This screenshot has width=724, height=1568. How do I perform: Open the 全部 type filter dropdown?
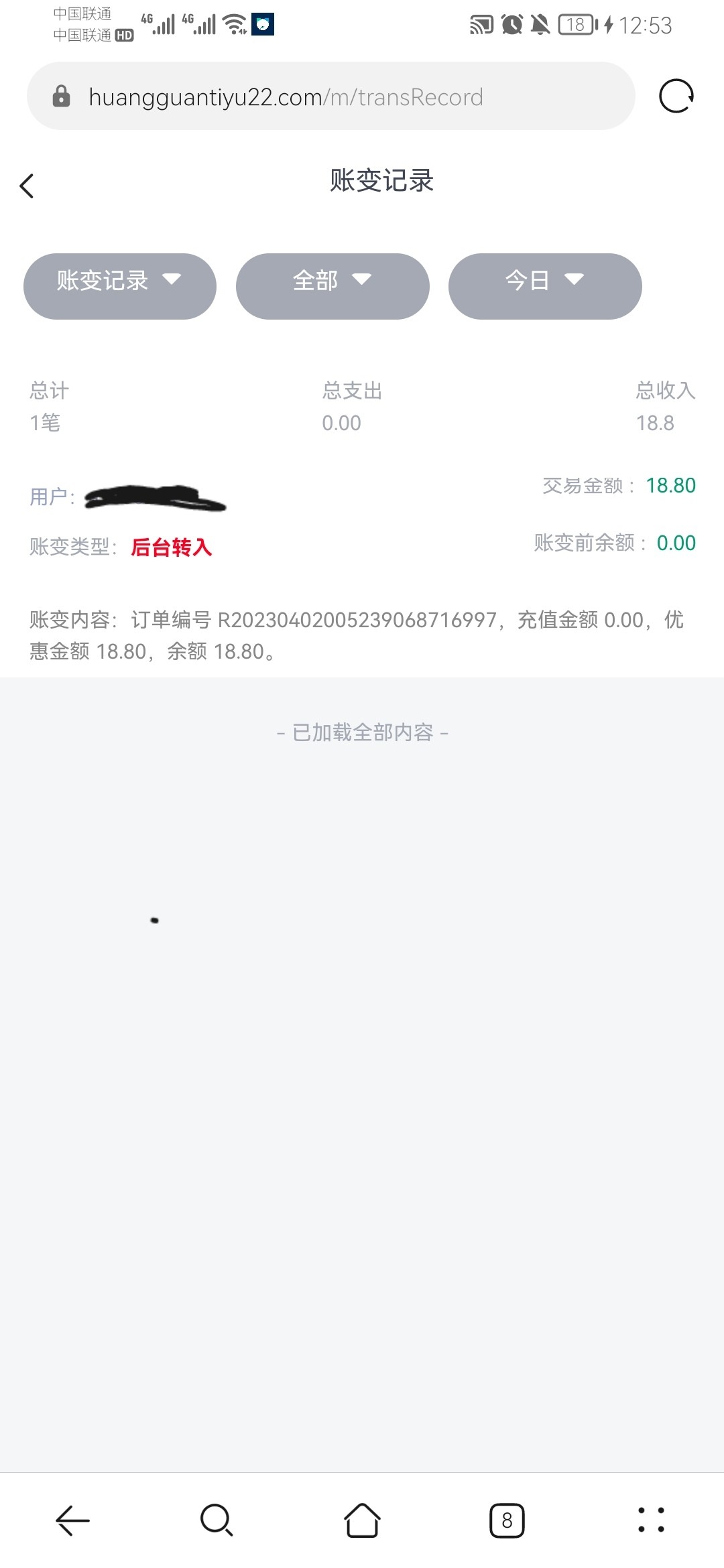click(x=333, y=286)
